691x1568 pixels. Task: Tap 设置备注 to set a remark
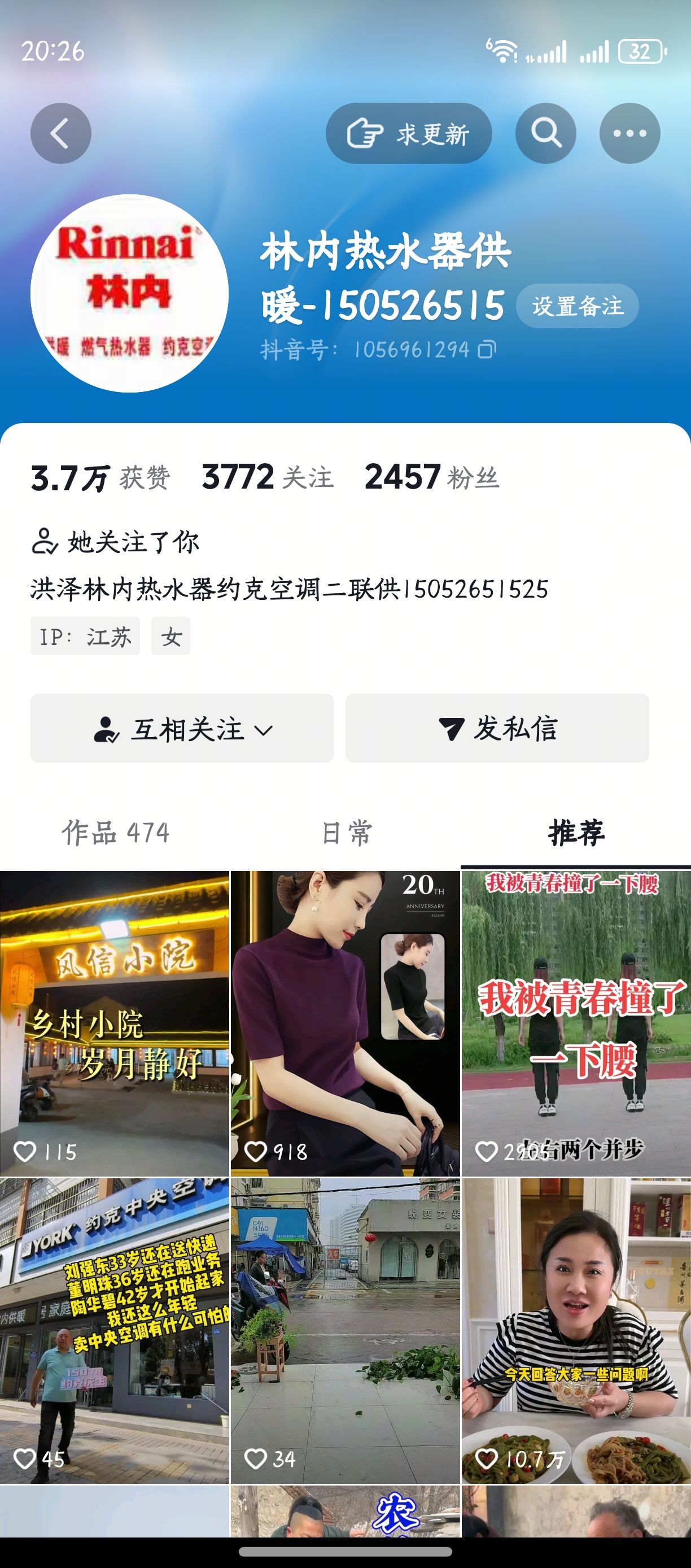tap(578, 306)
